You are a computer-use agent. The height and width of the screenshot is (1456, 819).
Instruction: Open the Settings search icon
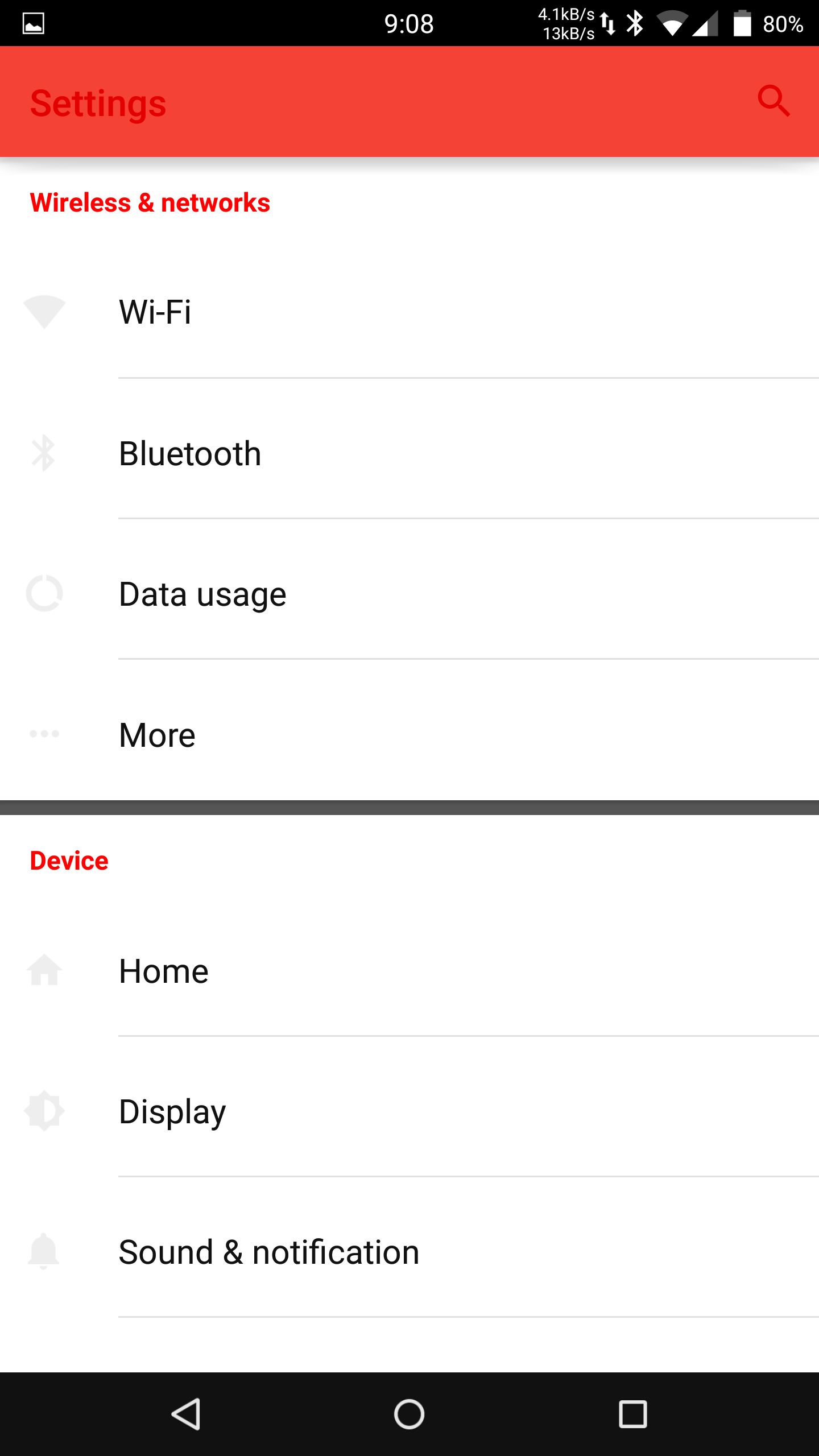pyautogui.click(x=773, y=101)
